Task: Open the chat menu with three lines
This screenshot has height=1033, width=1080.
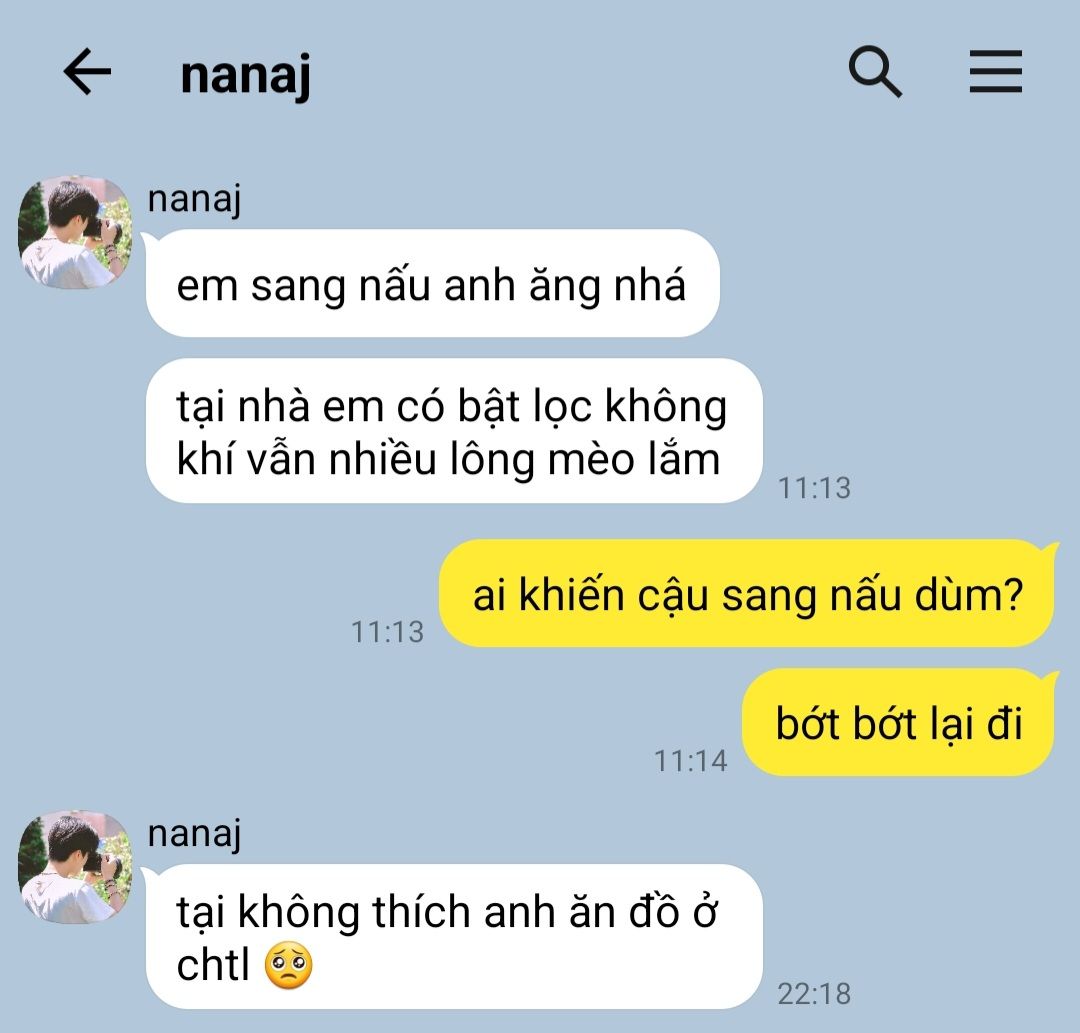Action: (x=995, y=74)
